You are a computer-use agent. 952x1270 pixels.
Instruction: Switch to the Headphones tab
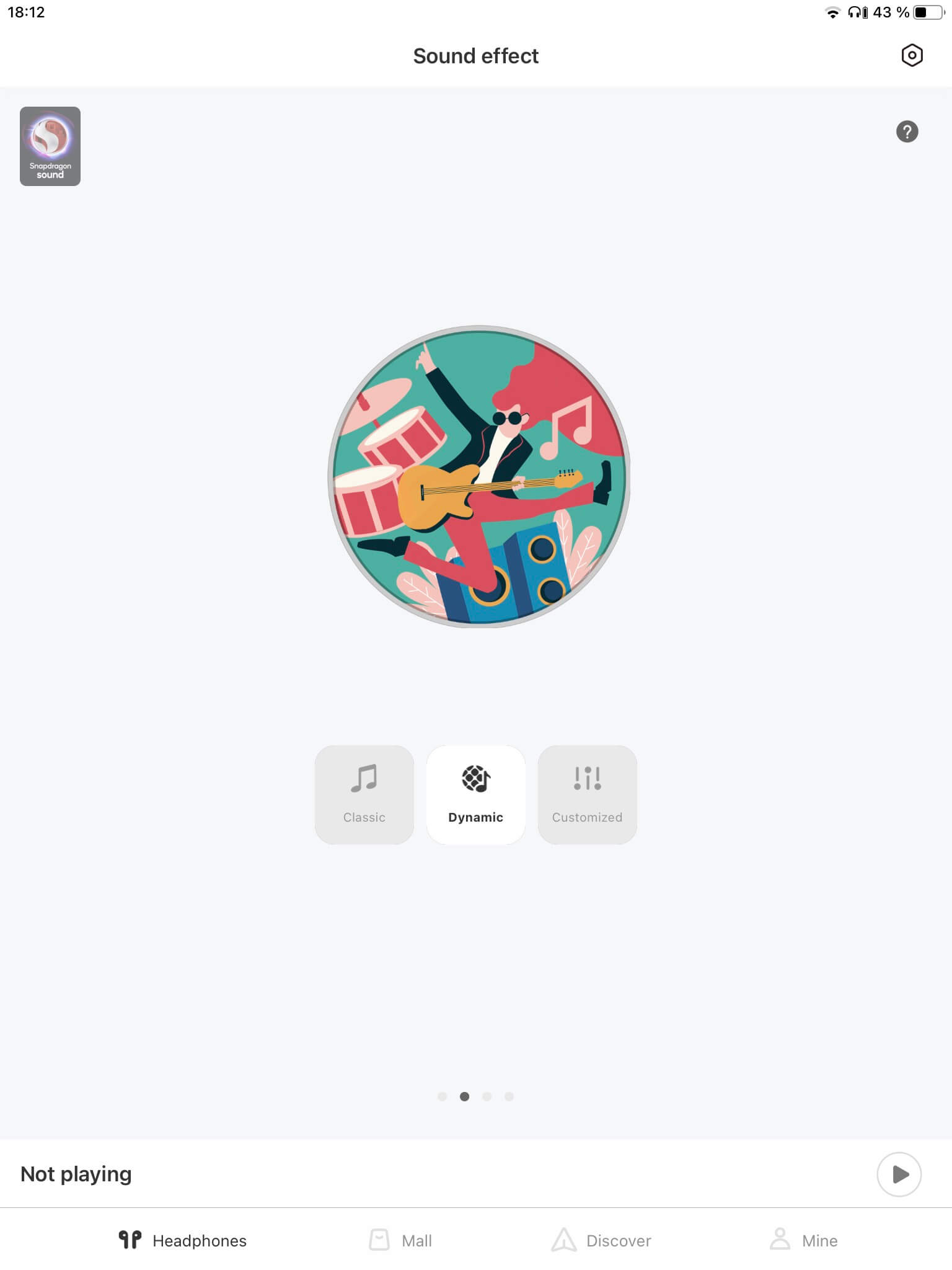click(183, 1240)
